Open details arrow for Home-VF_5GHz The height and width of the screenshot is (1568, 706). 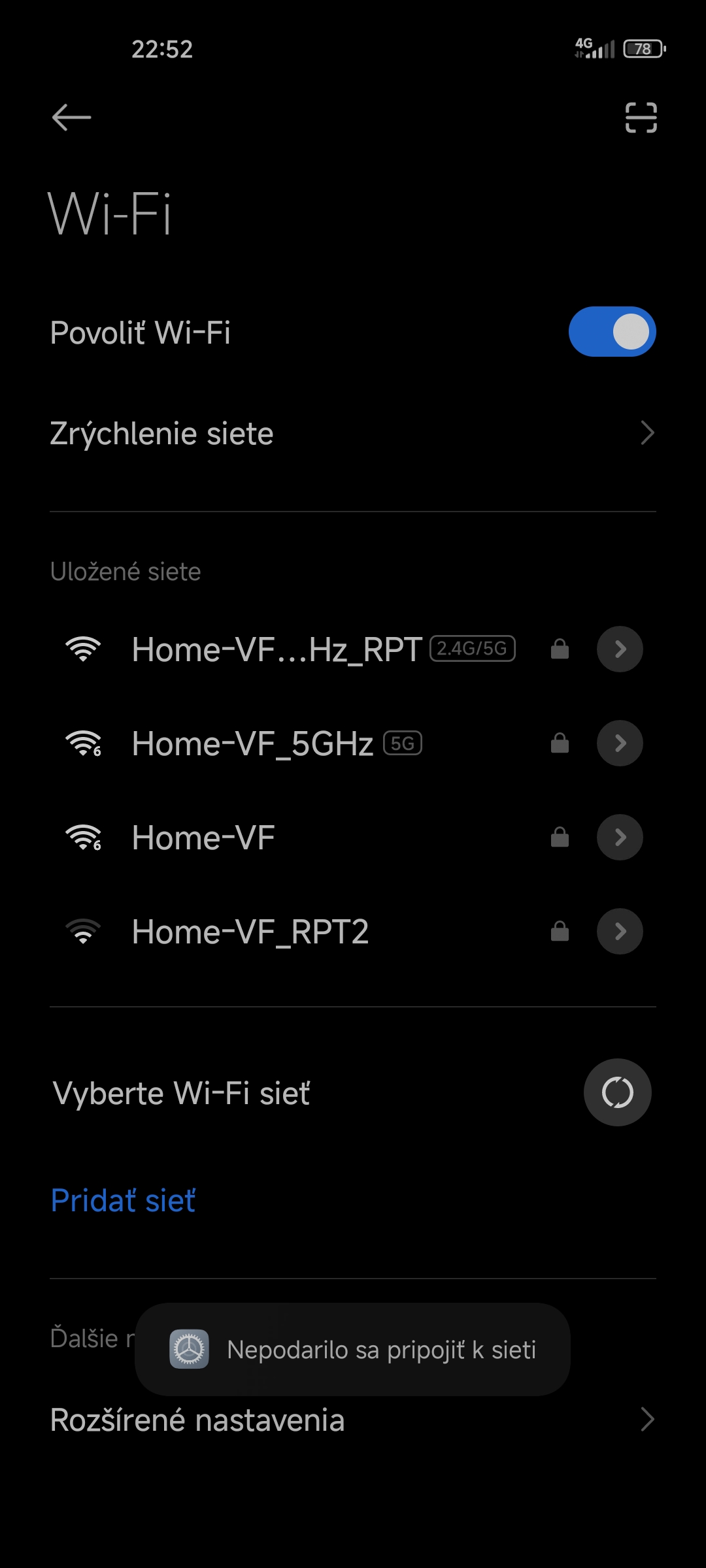pos(620,743)
